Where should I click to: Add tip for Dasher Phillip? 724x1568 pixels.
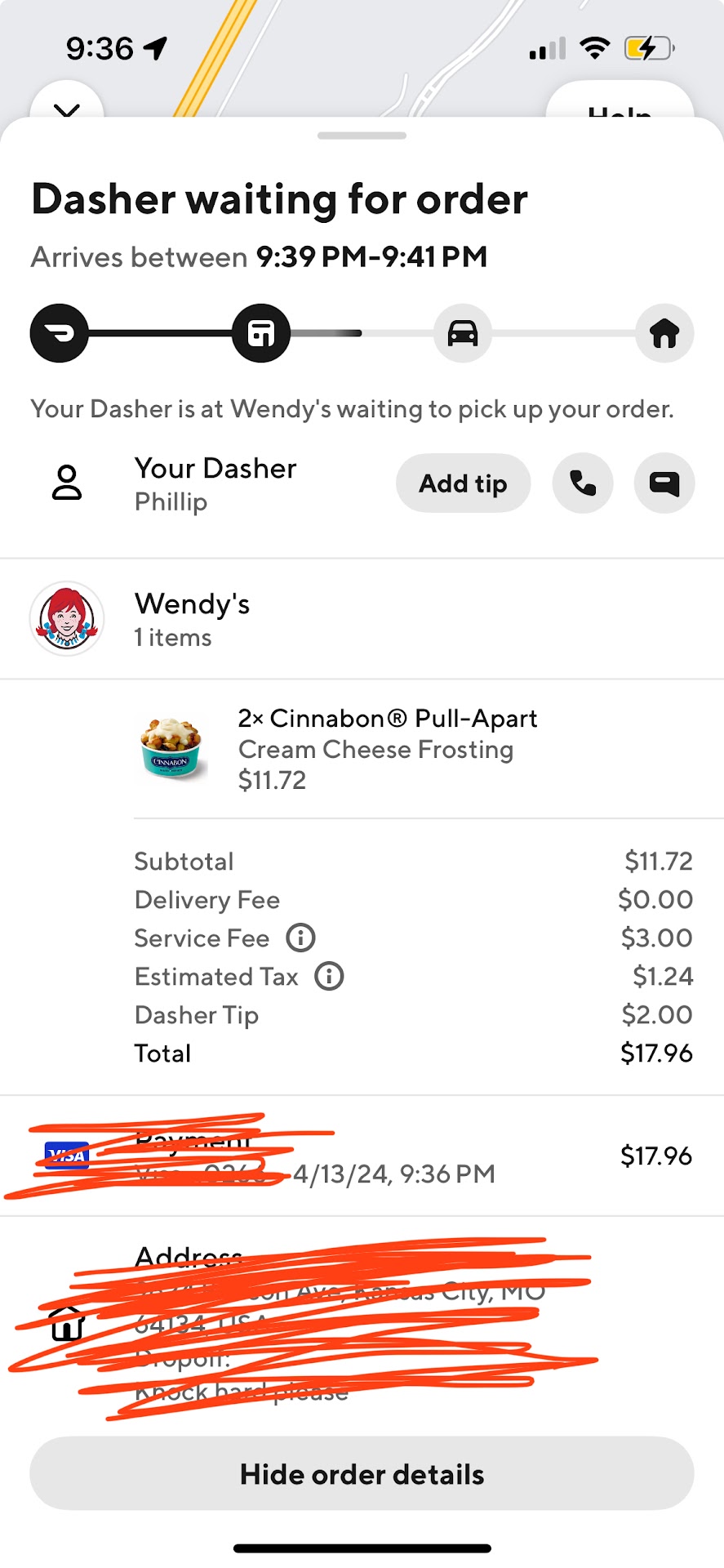coord(463,483)
